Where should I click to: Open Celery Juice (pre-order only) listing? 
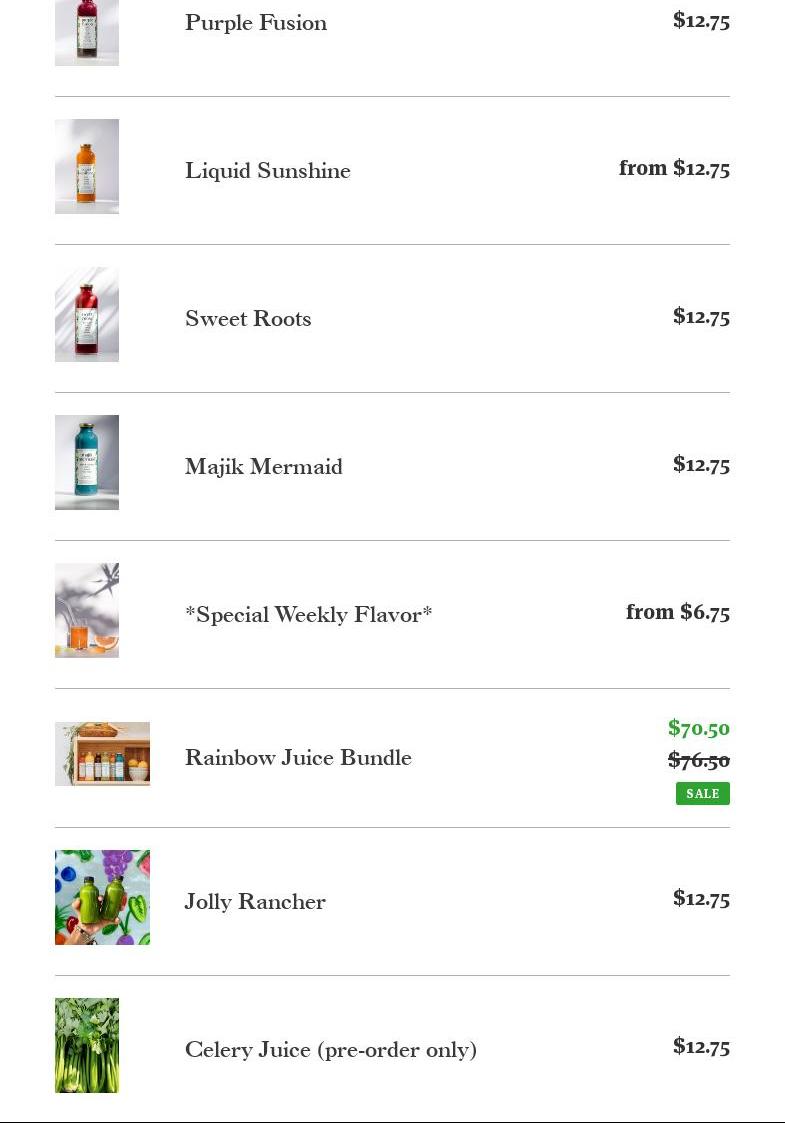[331, 1050]
